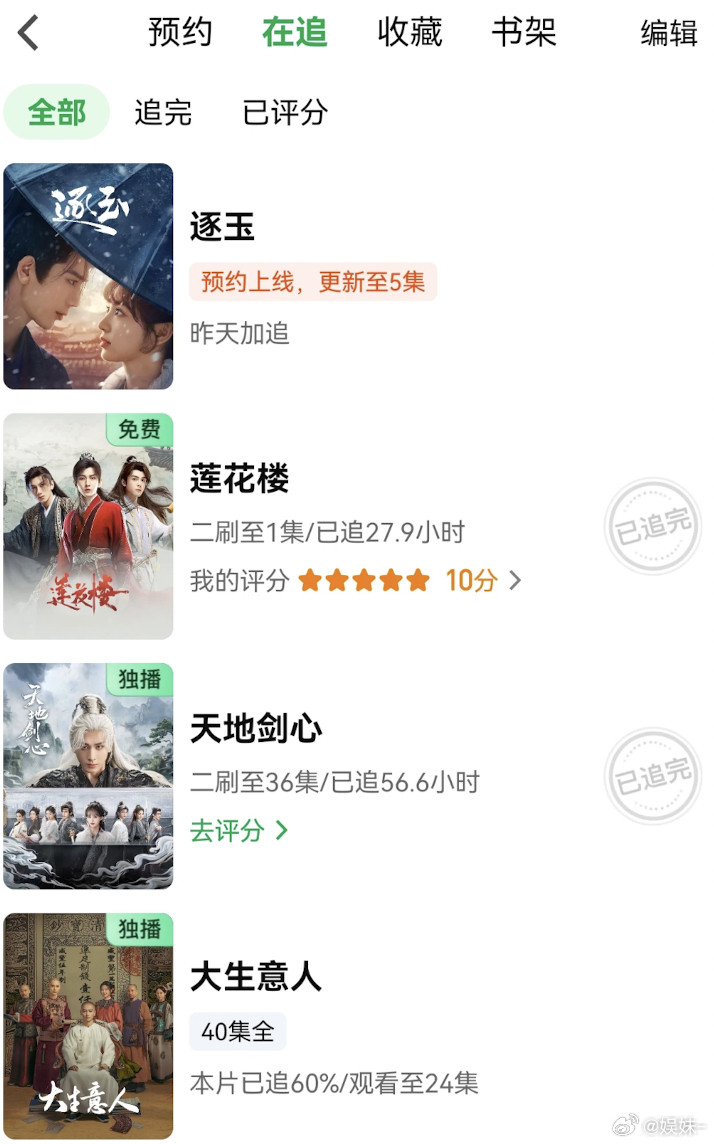The width and height of the screenshot is (714, 1144).
Task: Show only 已评分 shows
Action: 285,112
